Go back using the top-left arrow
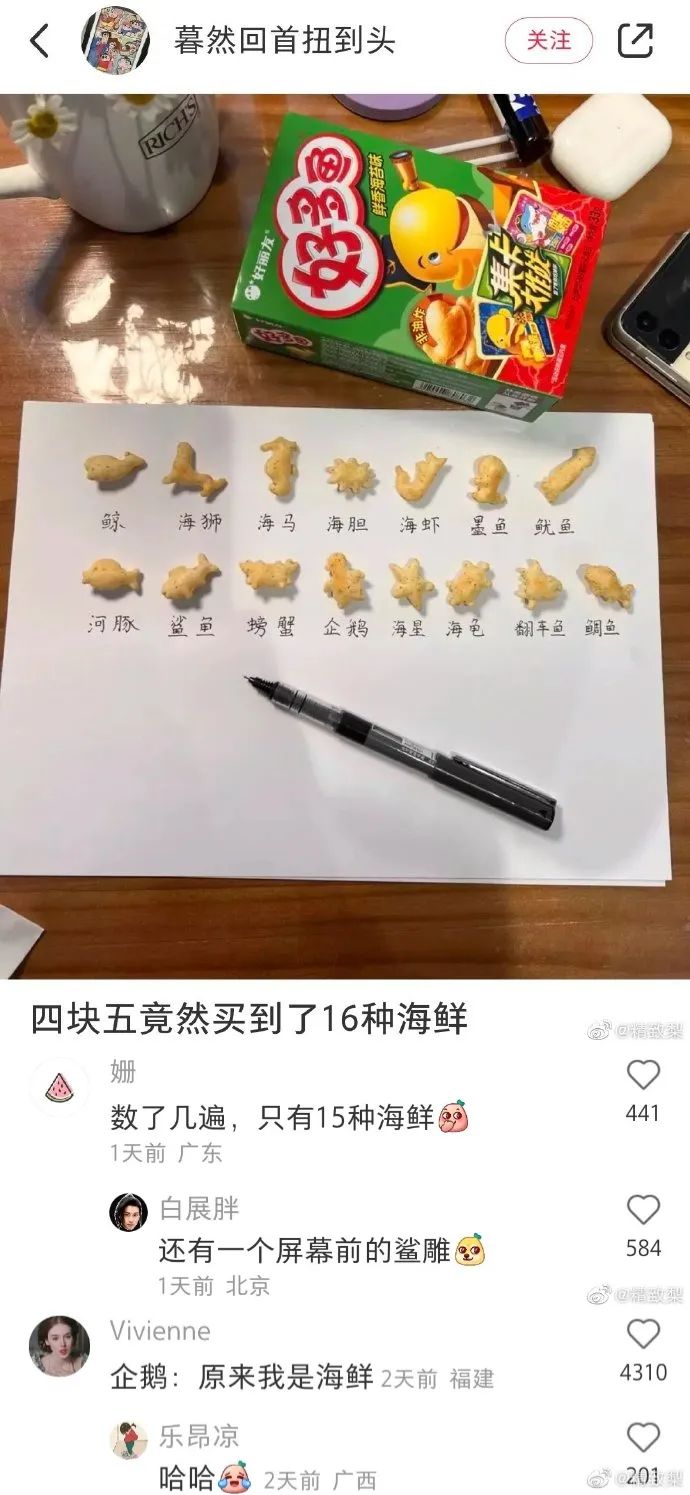The width and height of the screenshot is (690, 1495). click(x=40, y=41)
